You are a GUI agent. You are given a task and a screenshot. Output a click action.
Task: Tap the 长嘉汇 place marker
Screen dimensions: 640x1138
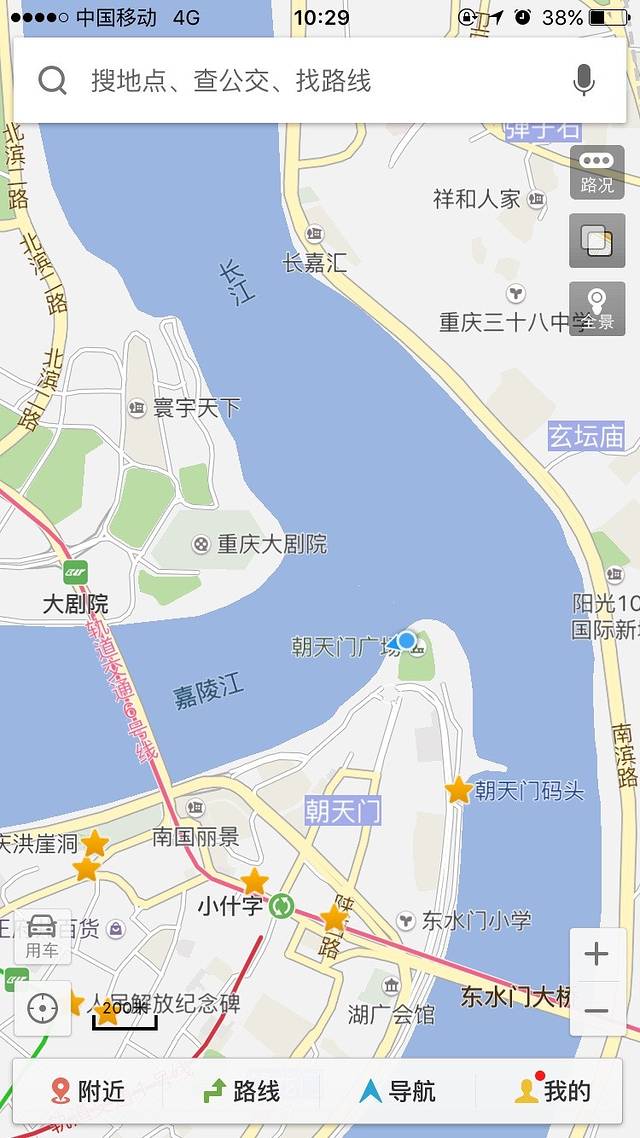tap(315, 235)
